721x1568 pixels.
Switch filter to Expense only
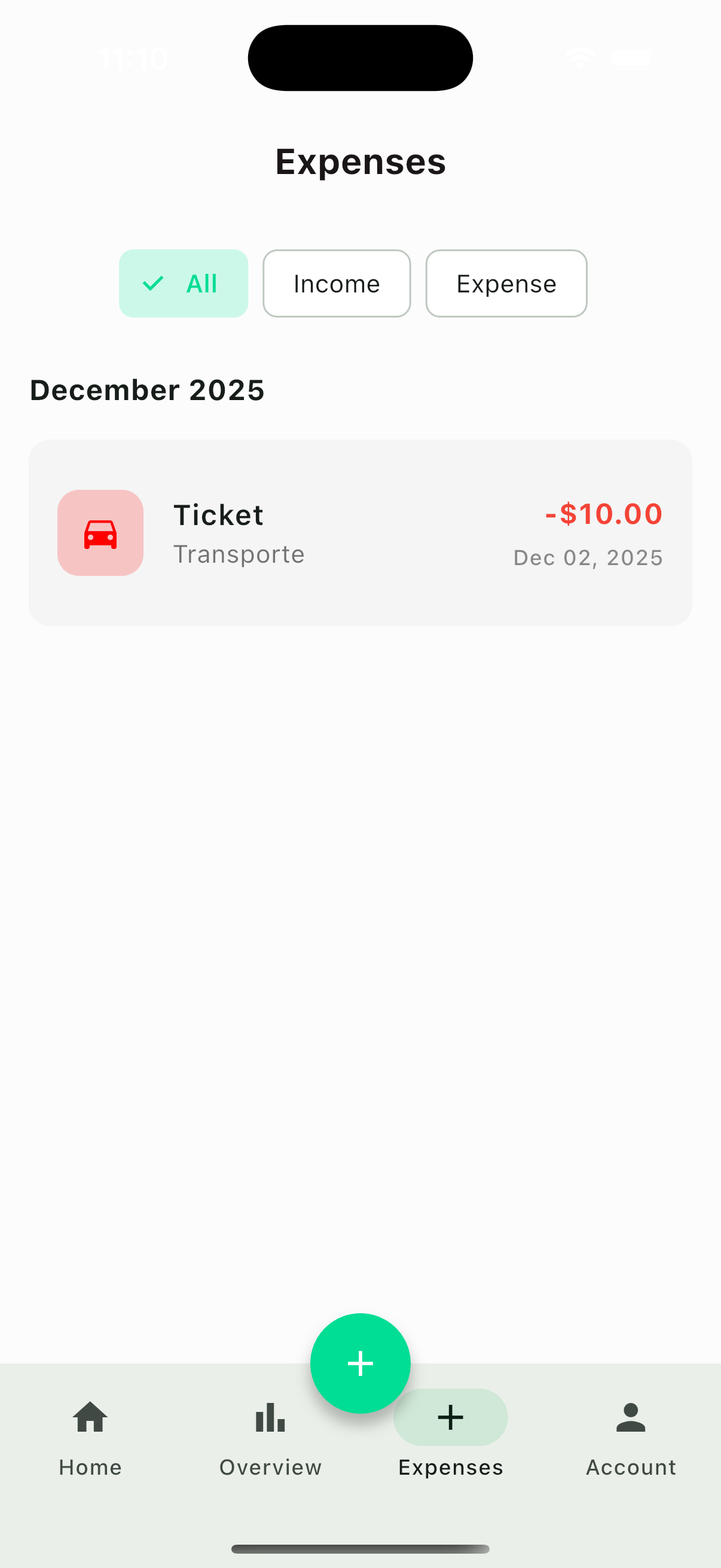tap(506, 283)
